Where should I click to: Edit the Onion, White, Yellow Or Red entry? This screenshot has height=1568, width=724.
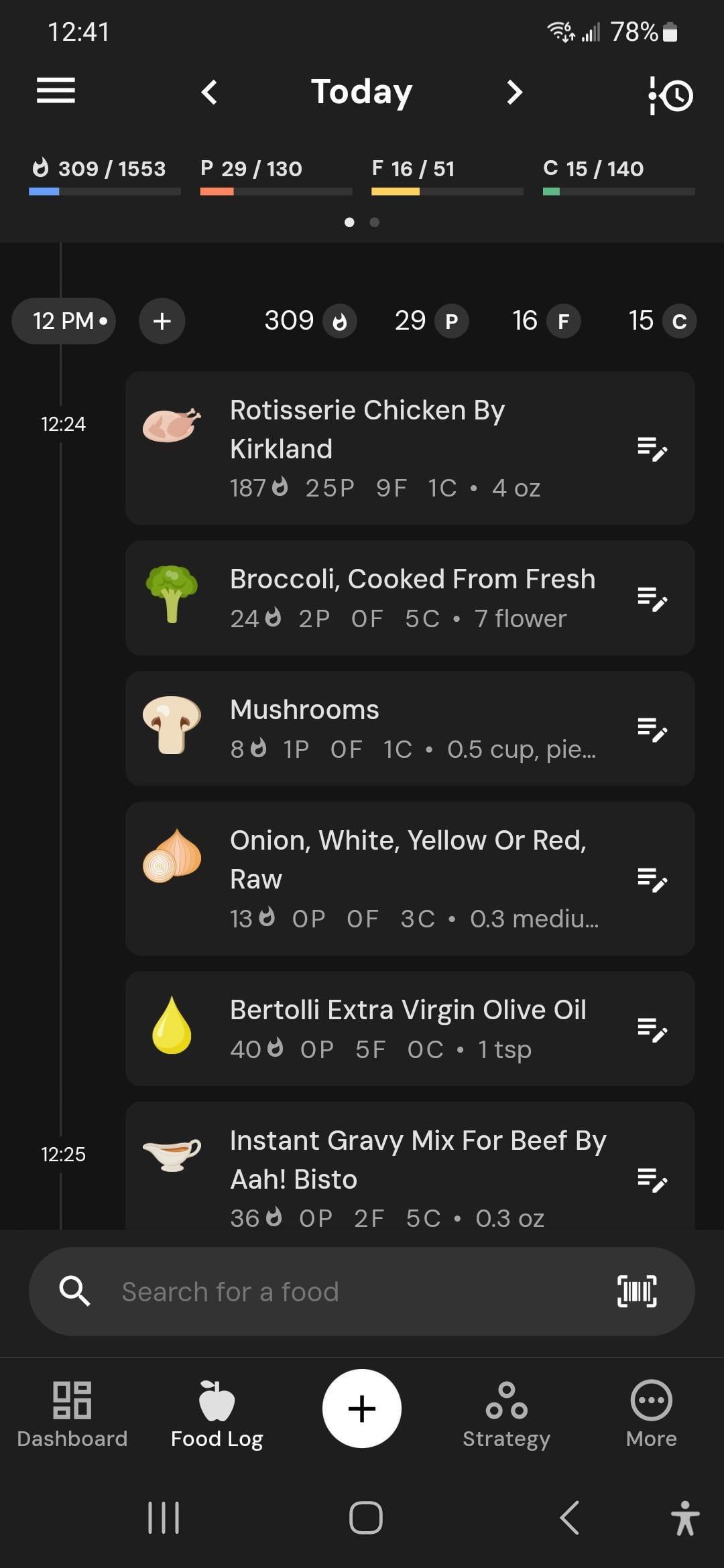(652, 878)
